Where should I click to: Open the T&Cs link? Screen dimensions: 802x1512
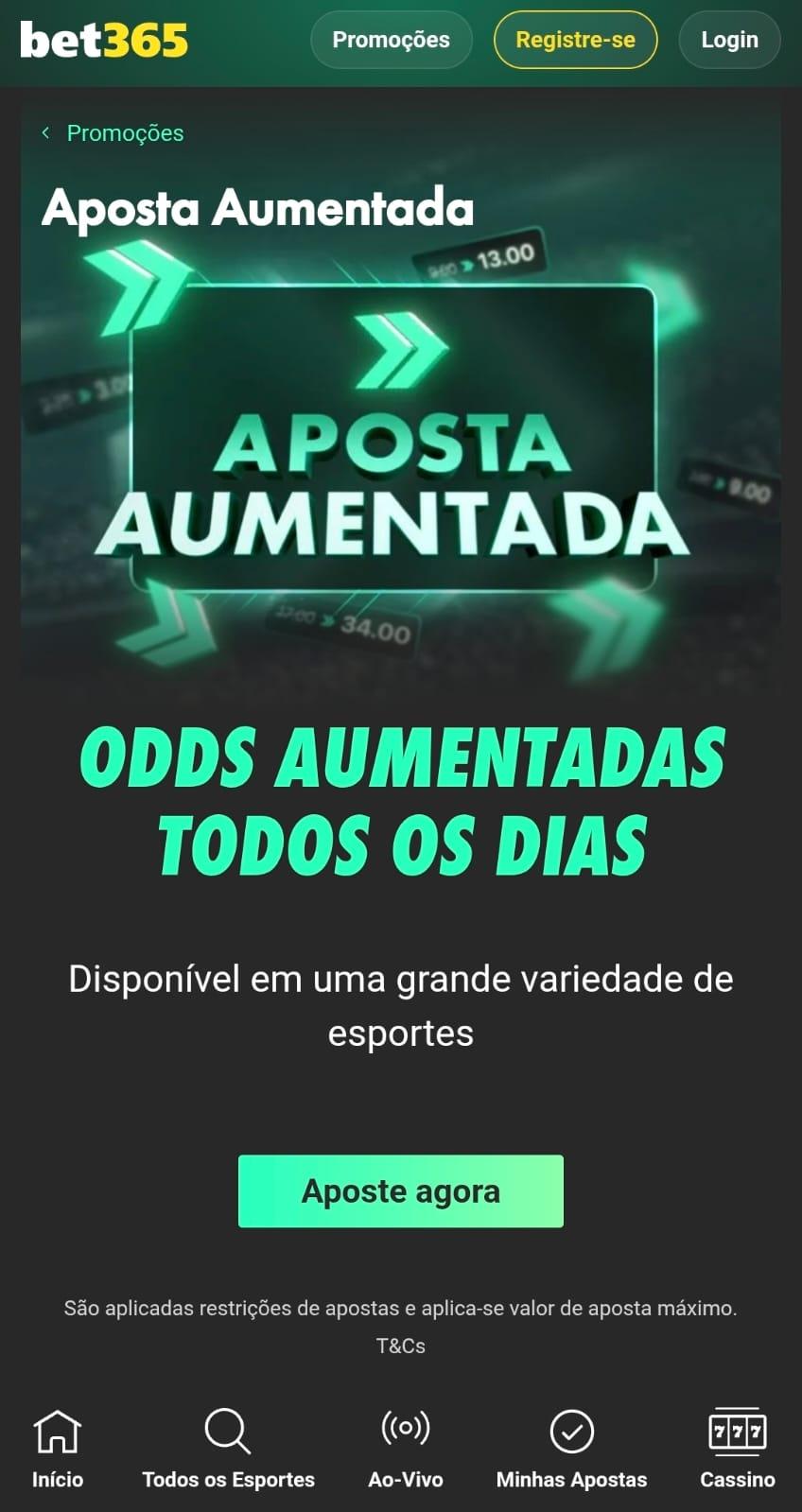coord(401,1346)
